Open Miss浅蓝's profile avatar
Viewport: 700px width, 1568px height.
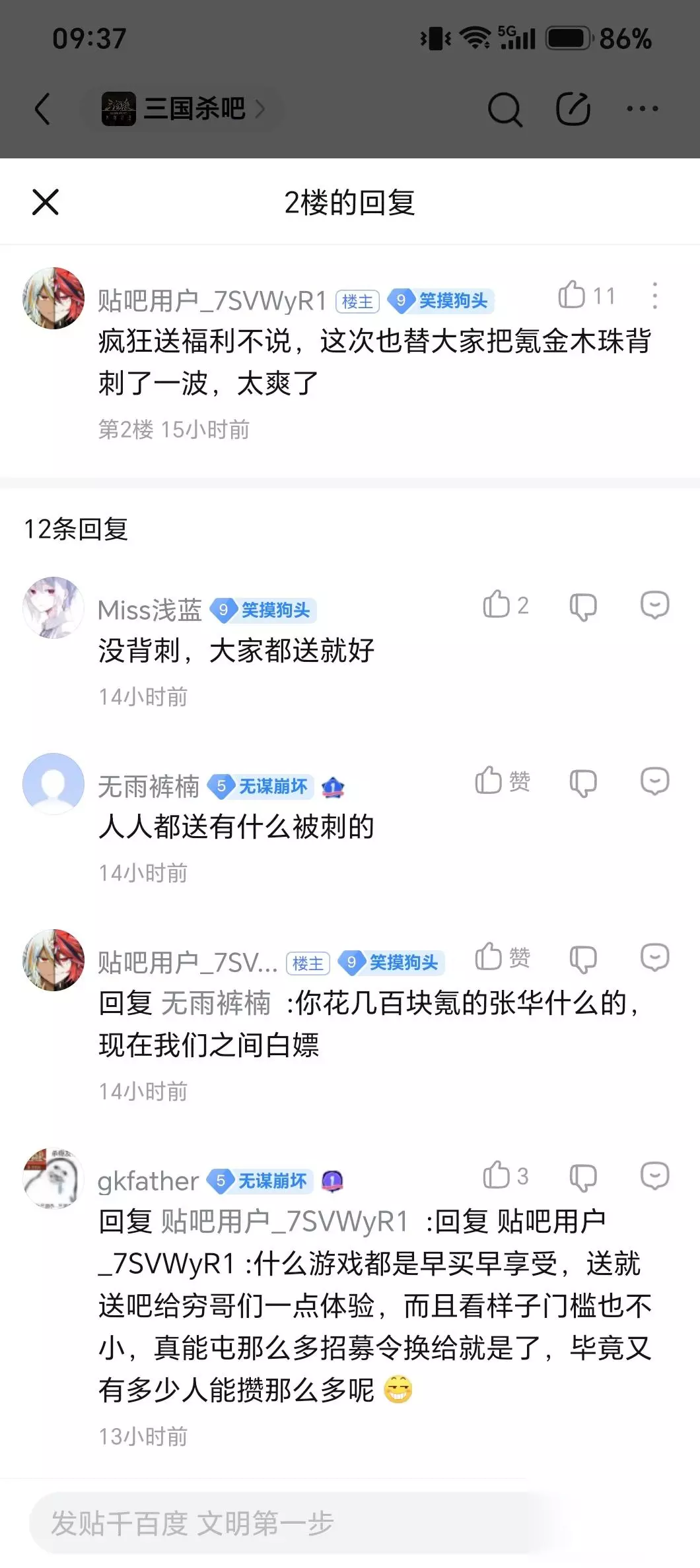click(x=53, y=607)
